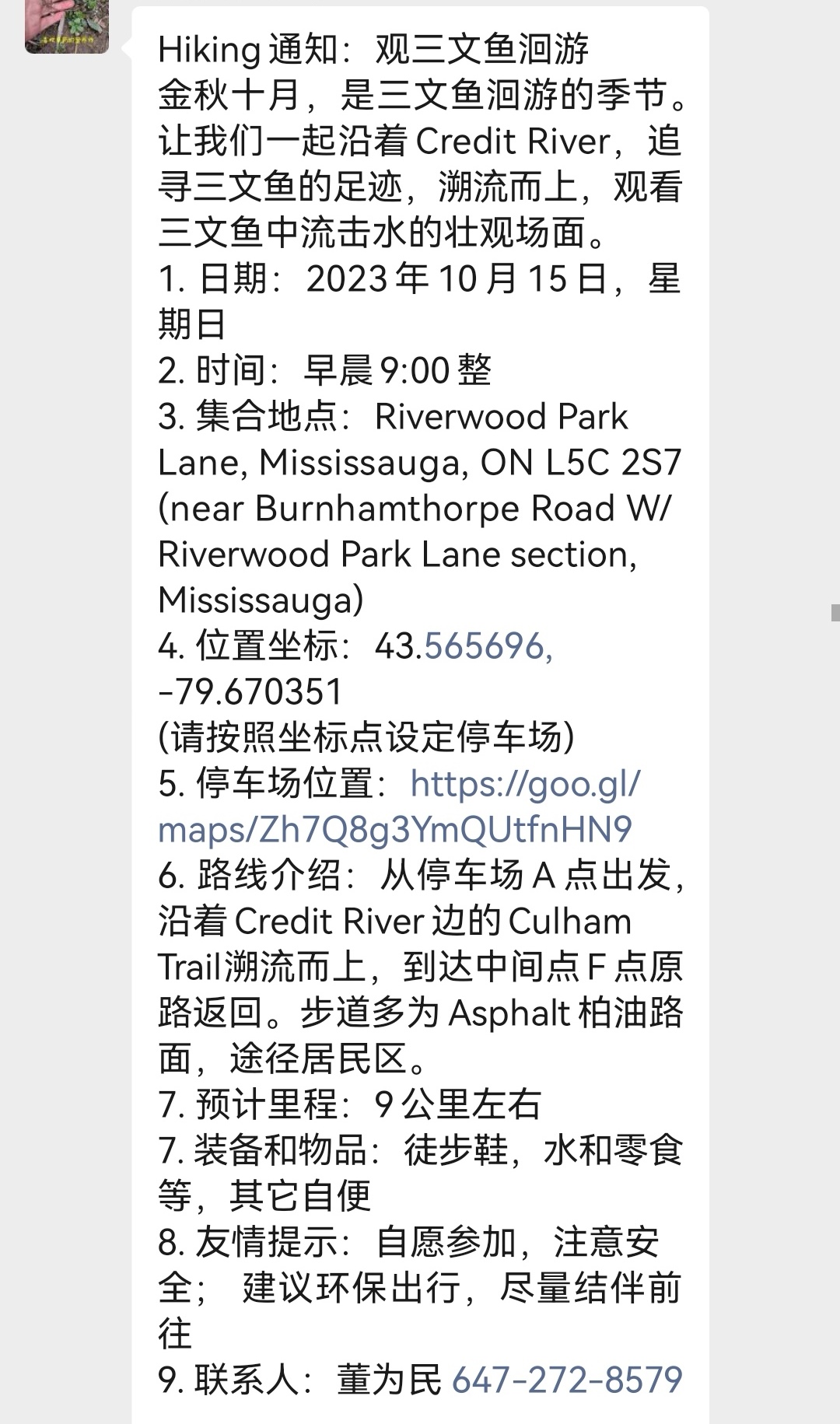The image size is (840, 1424).
Task: Tap the highlighted coordinate number 565696
Action: (x=487, y=646)
